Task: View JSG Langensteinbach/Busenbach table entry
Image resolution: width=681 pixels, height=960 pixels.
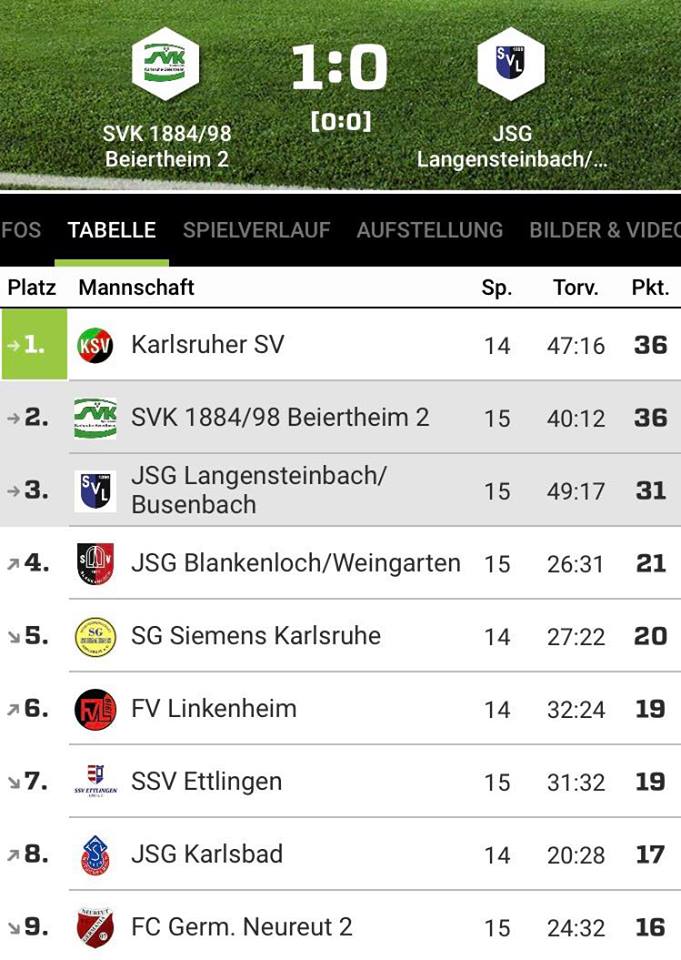Action: tap(258, 490)
